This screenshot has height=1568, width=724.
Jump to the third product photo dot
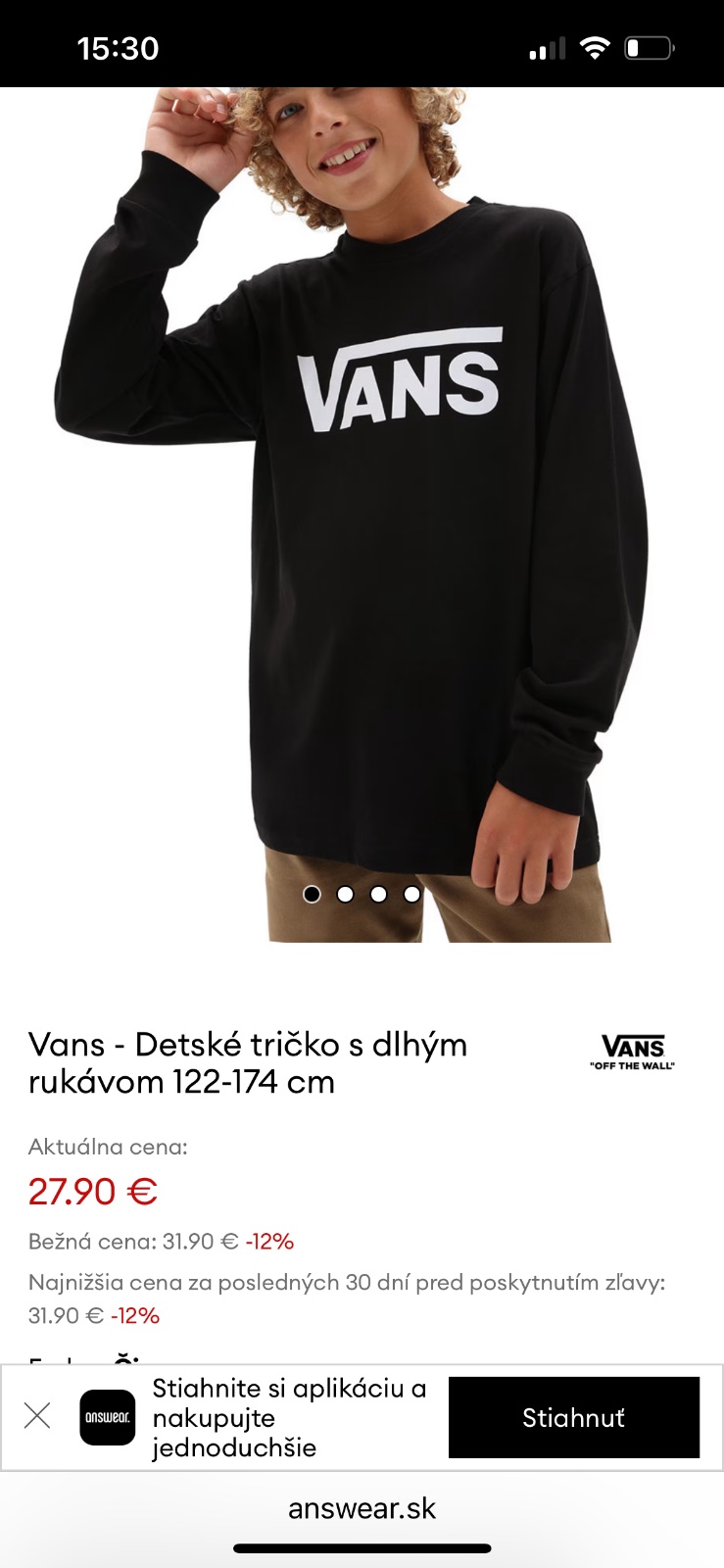pos(378,894)
